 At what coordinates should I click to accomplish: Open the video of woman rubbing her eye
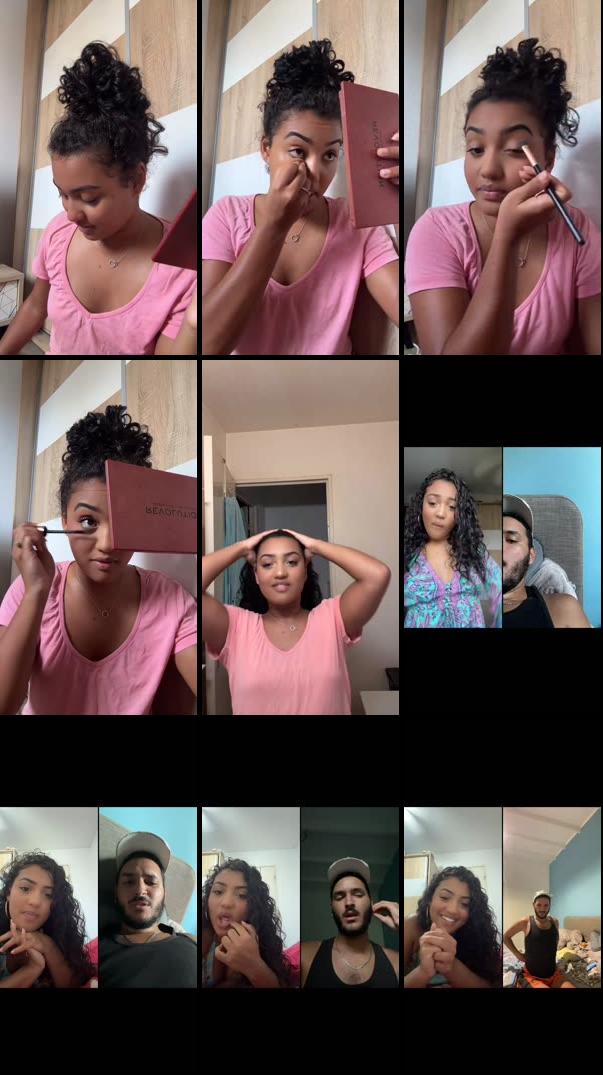pos(300,177)
